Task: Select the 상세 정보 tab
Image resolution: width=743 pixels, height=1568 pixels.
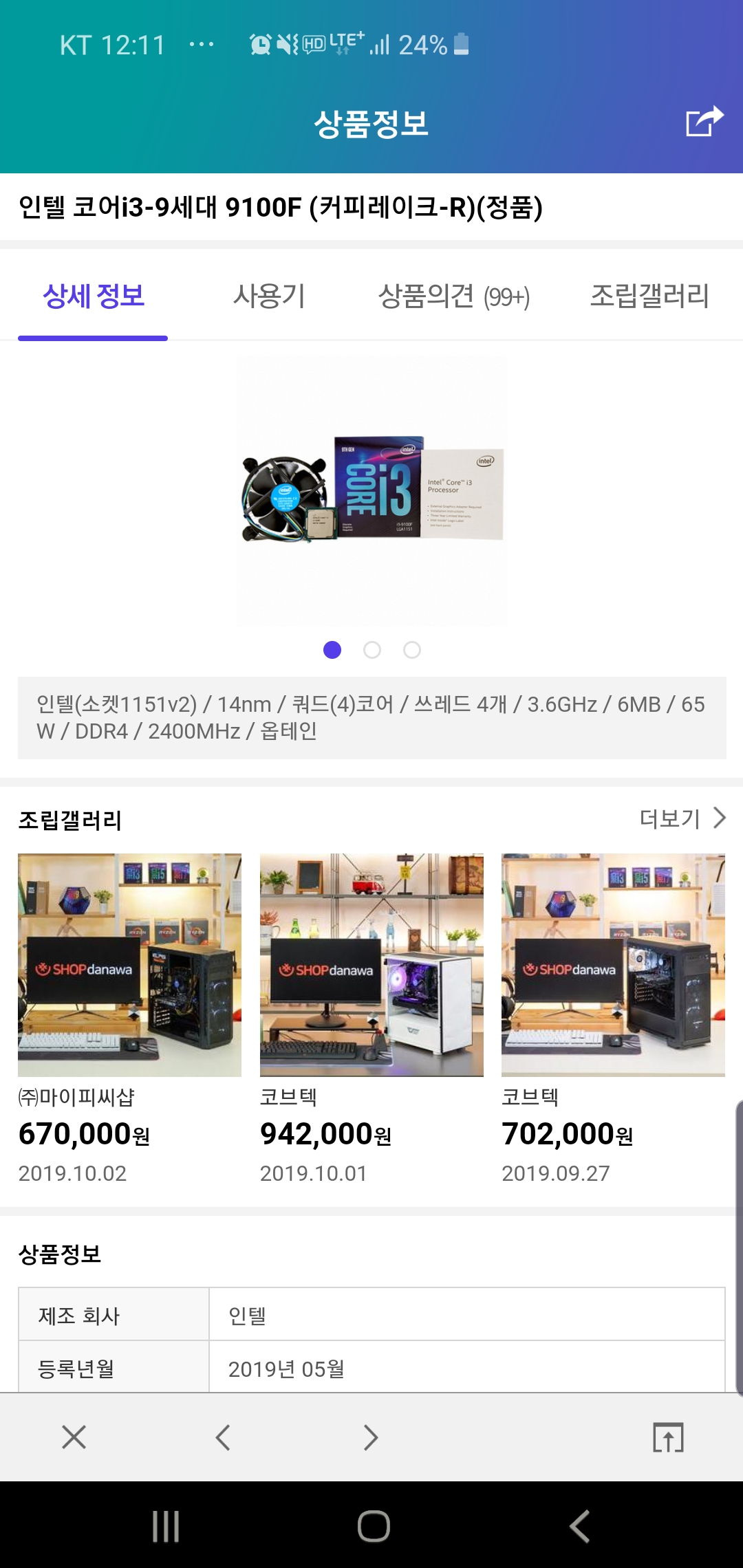Action: pyautogui.click(x=94, y=296)
